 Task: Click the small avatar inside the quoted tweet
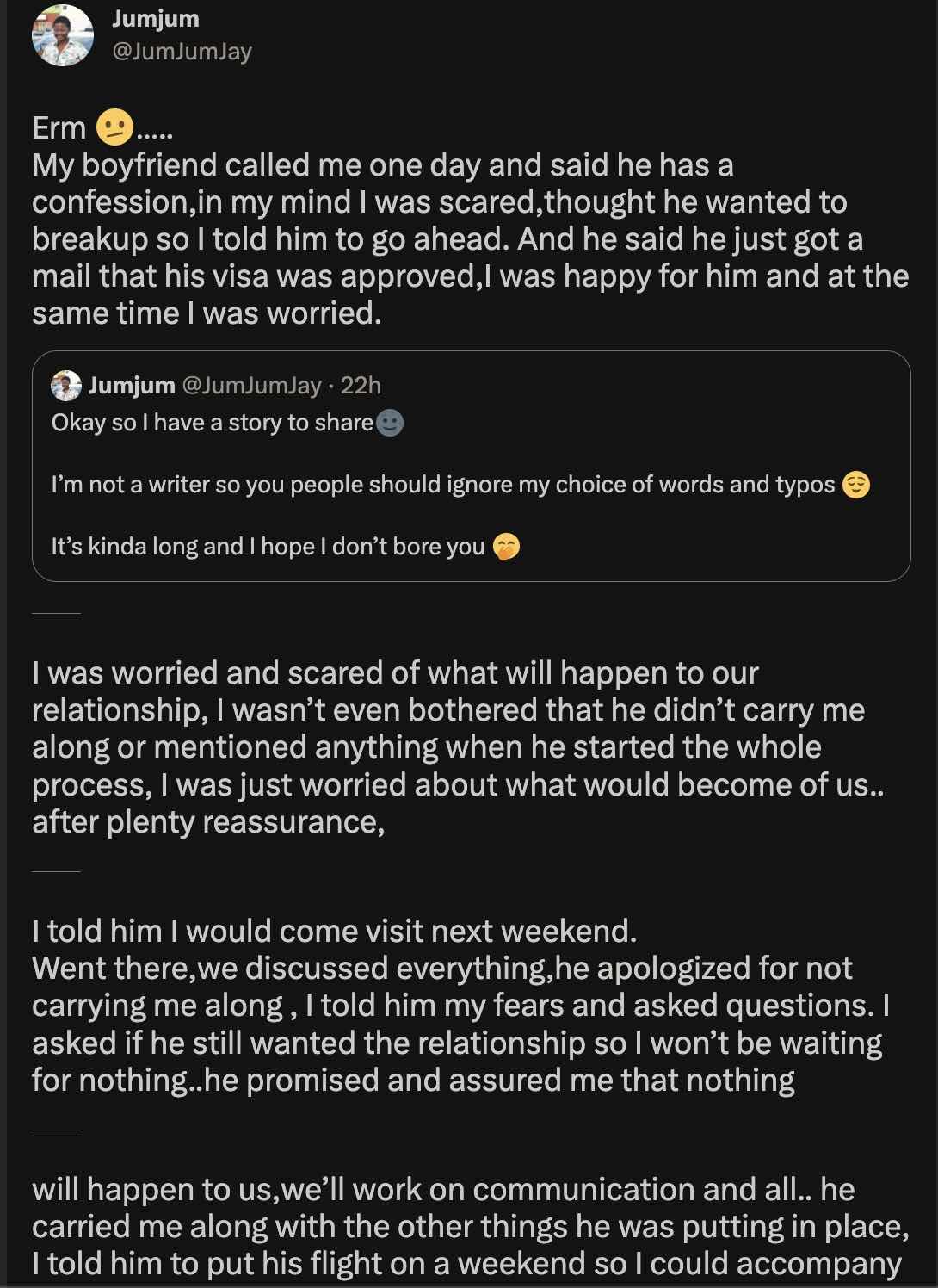coord(65,386)
